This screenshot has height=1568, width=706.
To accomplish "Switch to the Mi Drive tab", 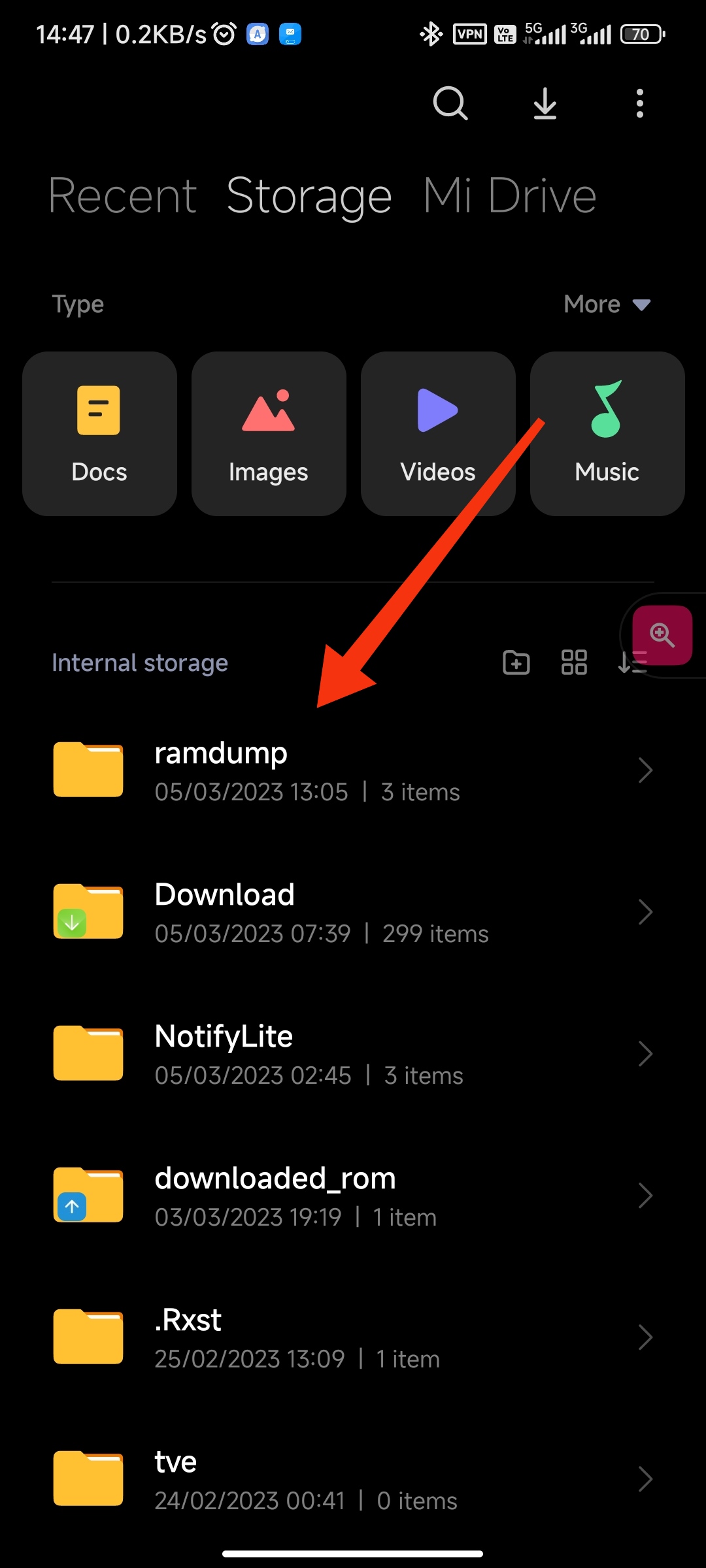I will point(510,196).
